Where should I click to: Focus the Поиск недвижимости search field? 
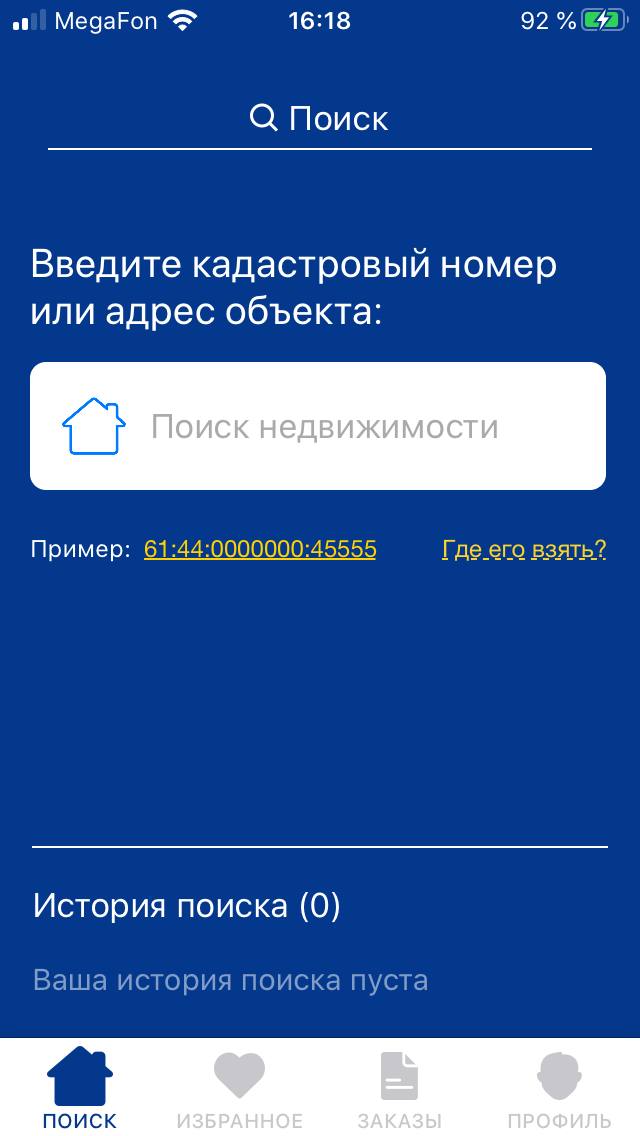[324, 427]
